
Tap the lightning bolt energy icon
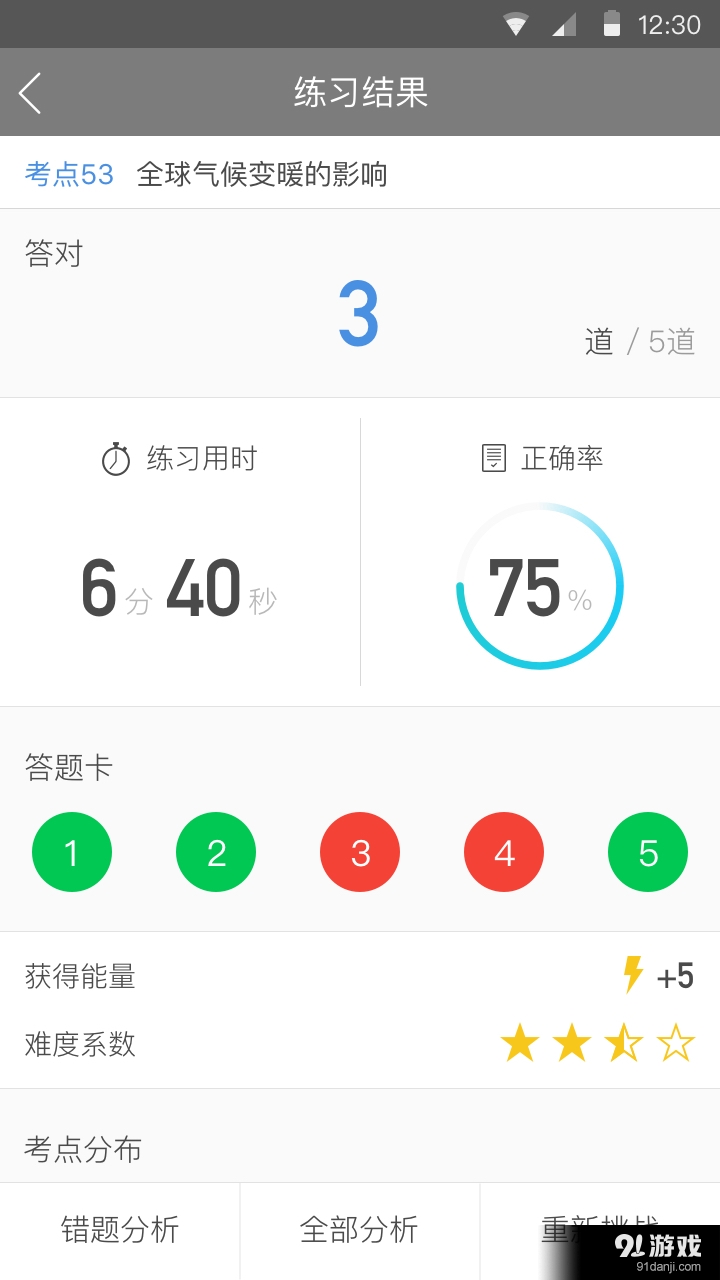630,975
